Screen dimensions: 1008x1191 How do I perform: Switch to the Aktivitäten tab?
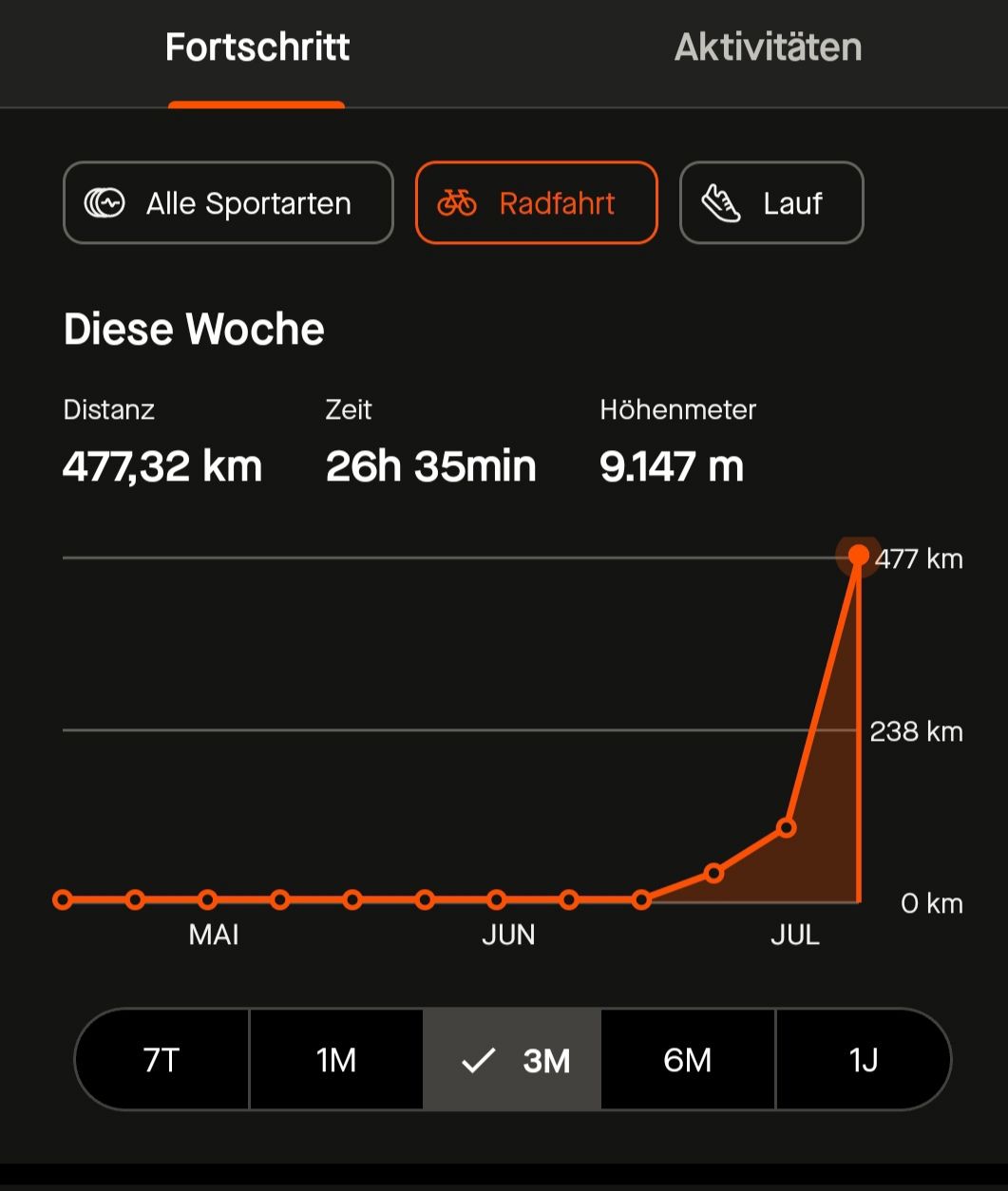pyautogui.click(x=768, y=47)
